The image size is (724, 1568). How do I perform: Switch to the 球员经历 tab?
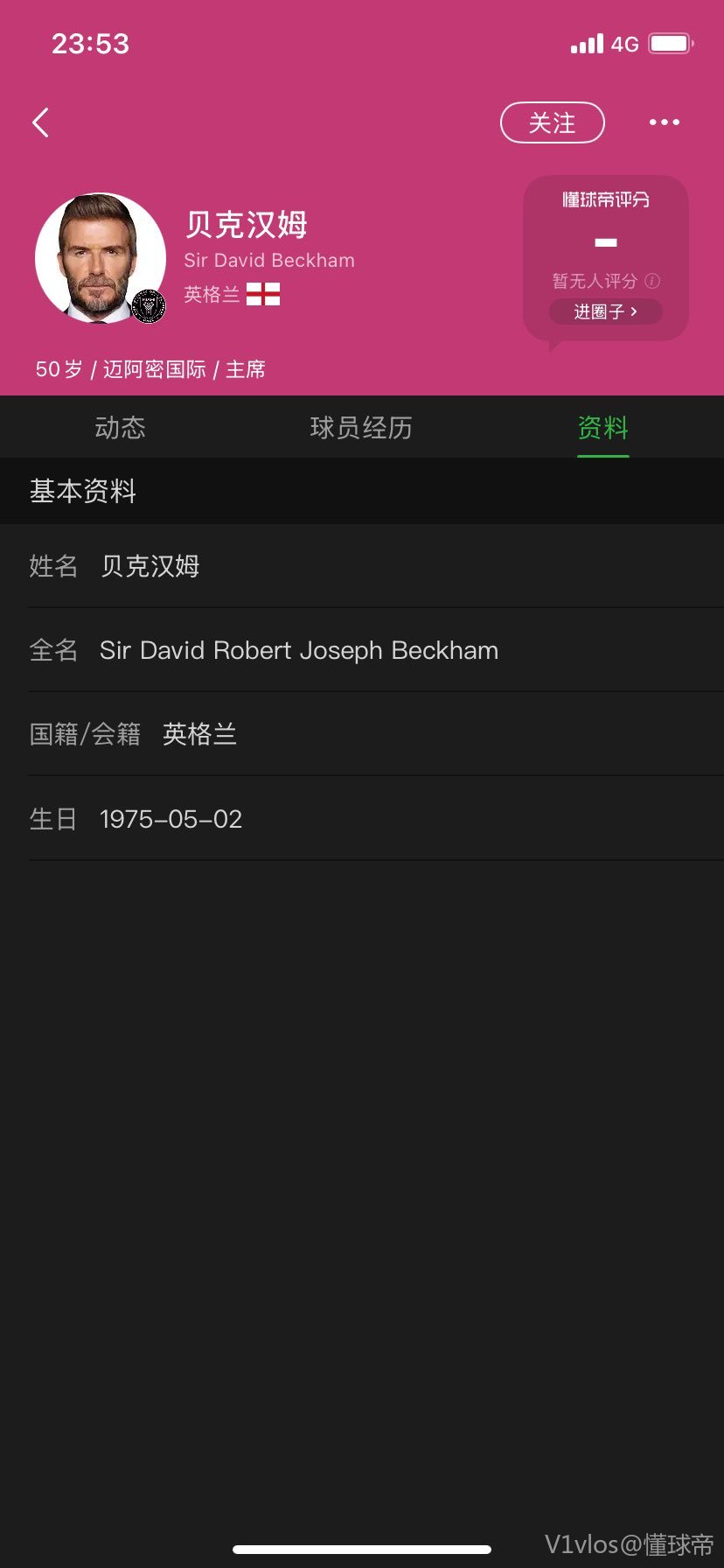pos(361,428)
